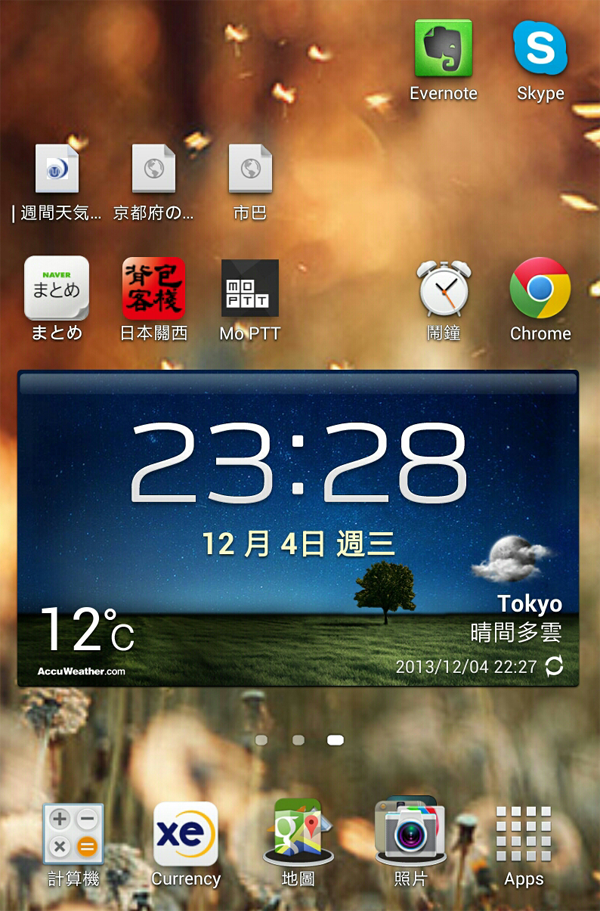Jump to the first home screen page dot

(262, 741)
